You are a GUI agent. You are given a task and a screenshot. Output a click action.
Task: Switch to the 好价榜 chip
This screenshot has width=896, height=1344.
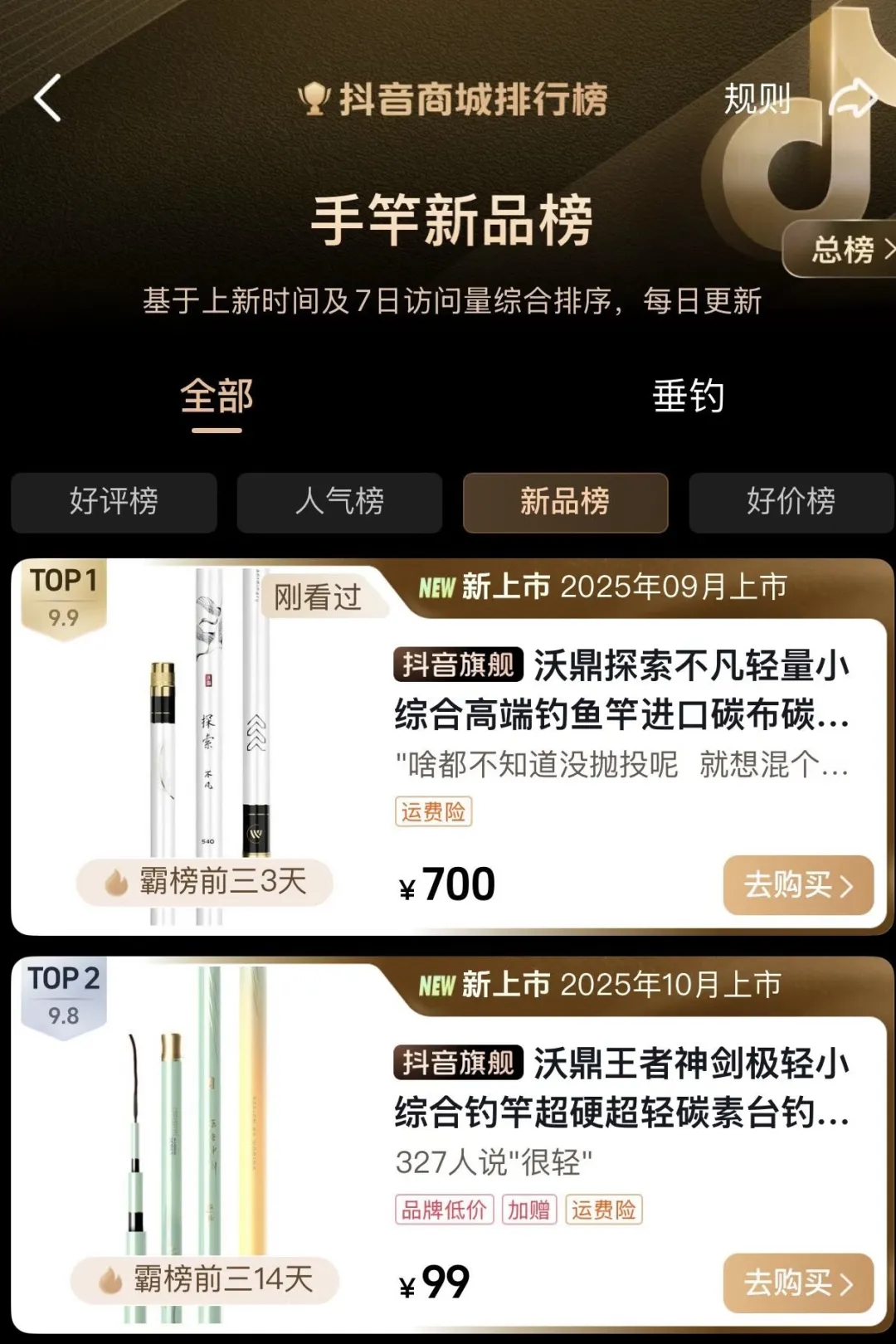pos(791,502)
